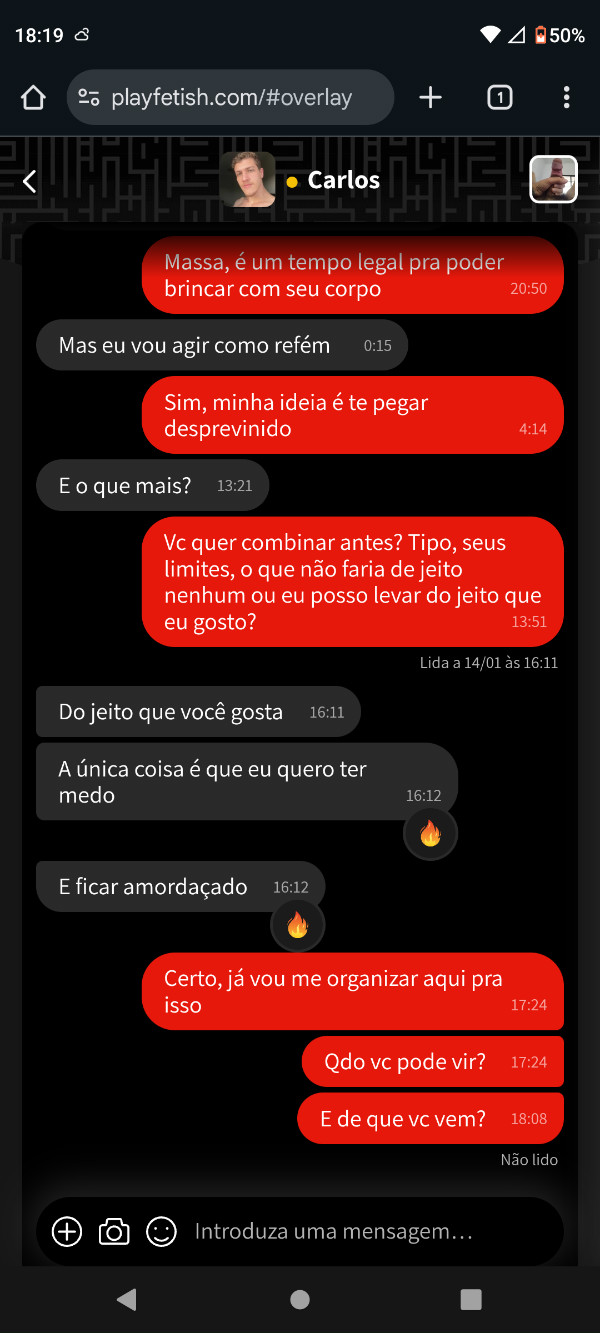
Task: Tap the playfetish.com address bar
Action: (231, 97)
